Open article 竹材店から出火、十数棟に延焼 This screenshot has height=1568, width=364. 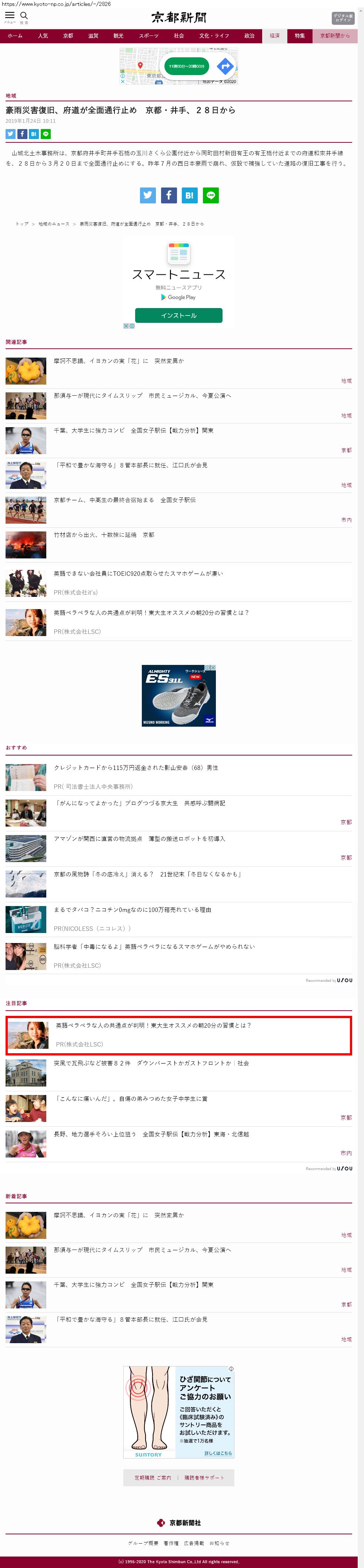pyautogui.click(x=104, y=535)
